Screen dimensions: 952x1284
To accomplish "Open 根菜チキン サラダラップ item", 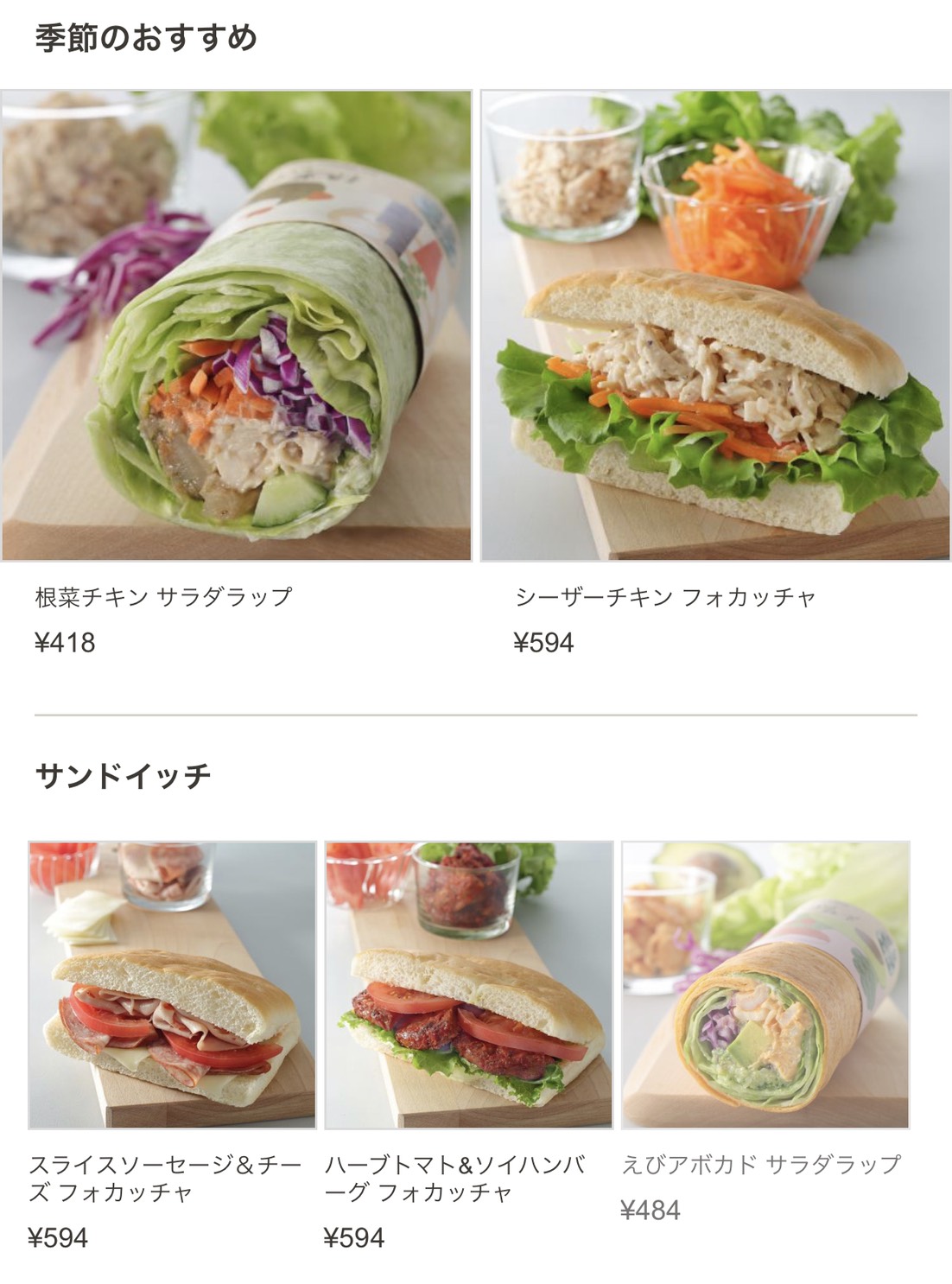I will point(237,326).
